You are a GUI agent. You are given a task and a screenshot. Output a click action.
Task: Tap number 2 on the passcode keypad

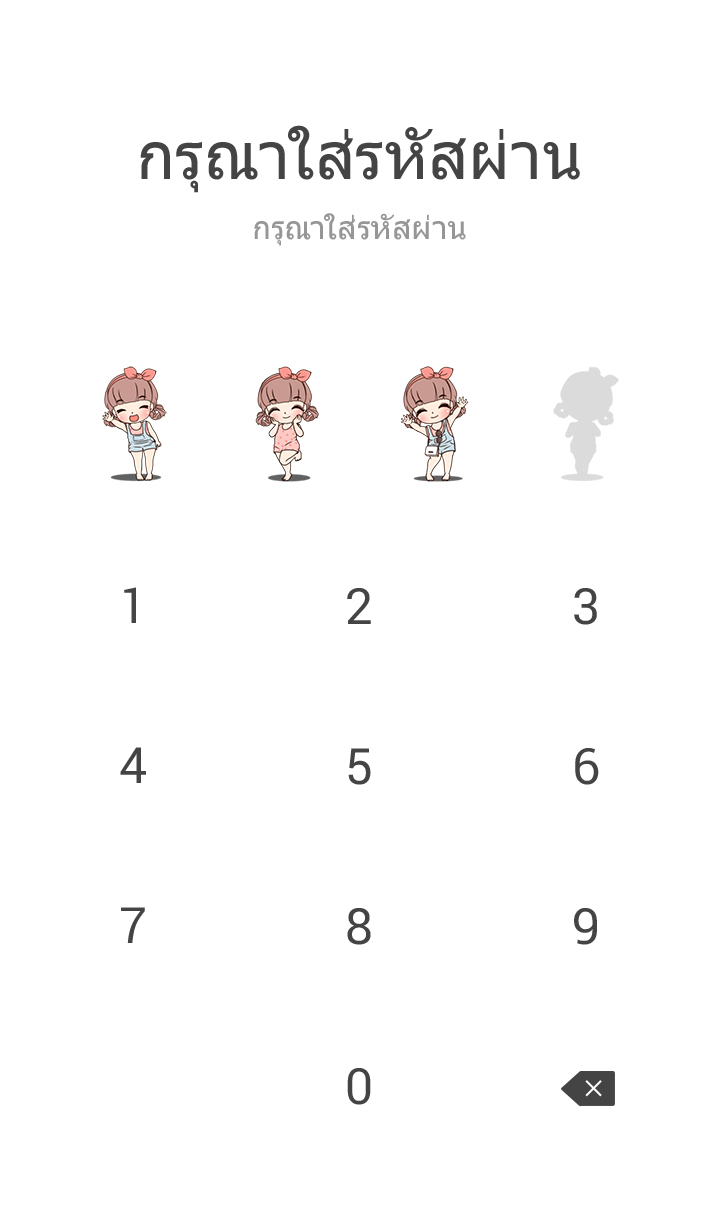pyautogui.click(x=359, y=607)
